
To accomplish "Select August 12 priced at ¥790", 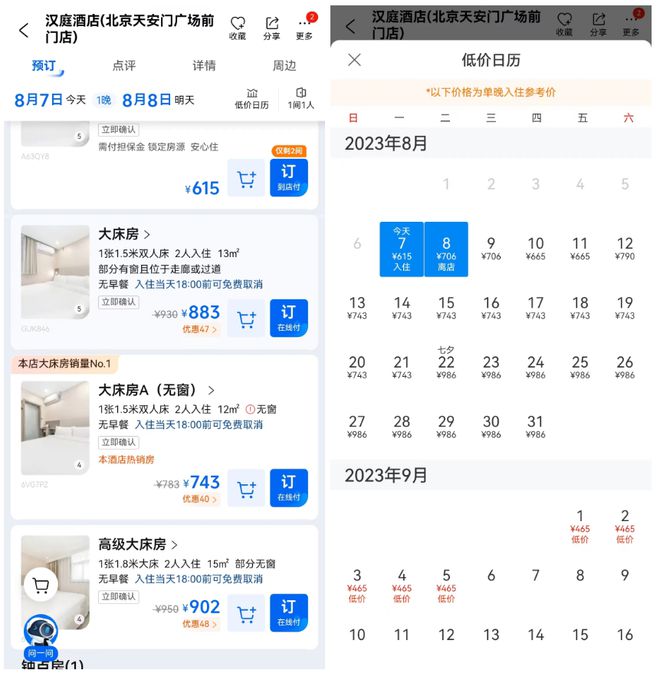I will tap(625, 248).
